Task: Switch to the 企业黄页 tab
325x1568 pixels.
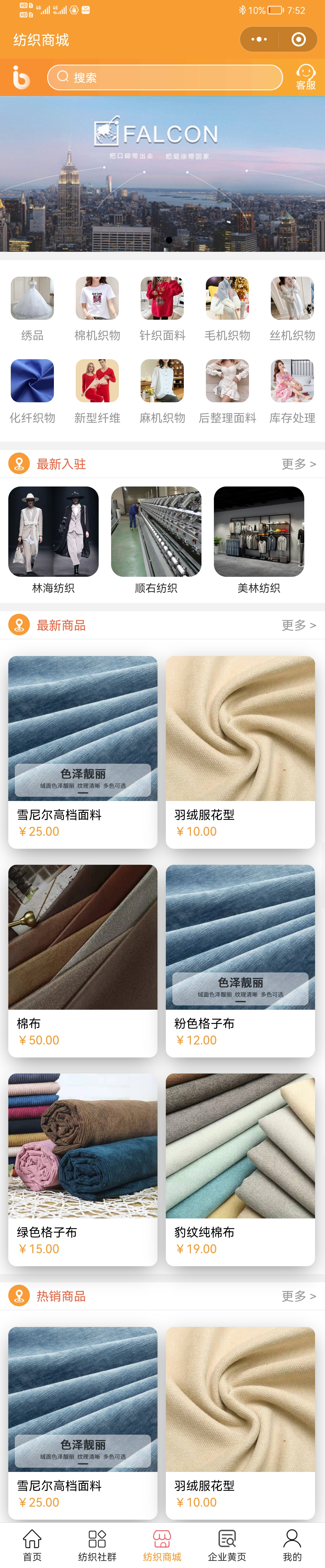Action: [x=227, y=1545]
